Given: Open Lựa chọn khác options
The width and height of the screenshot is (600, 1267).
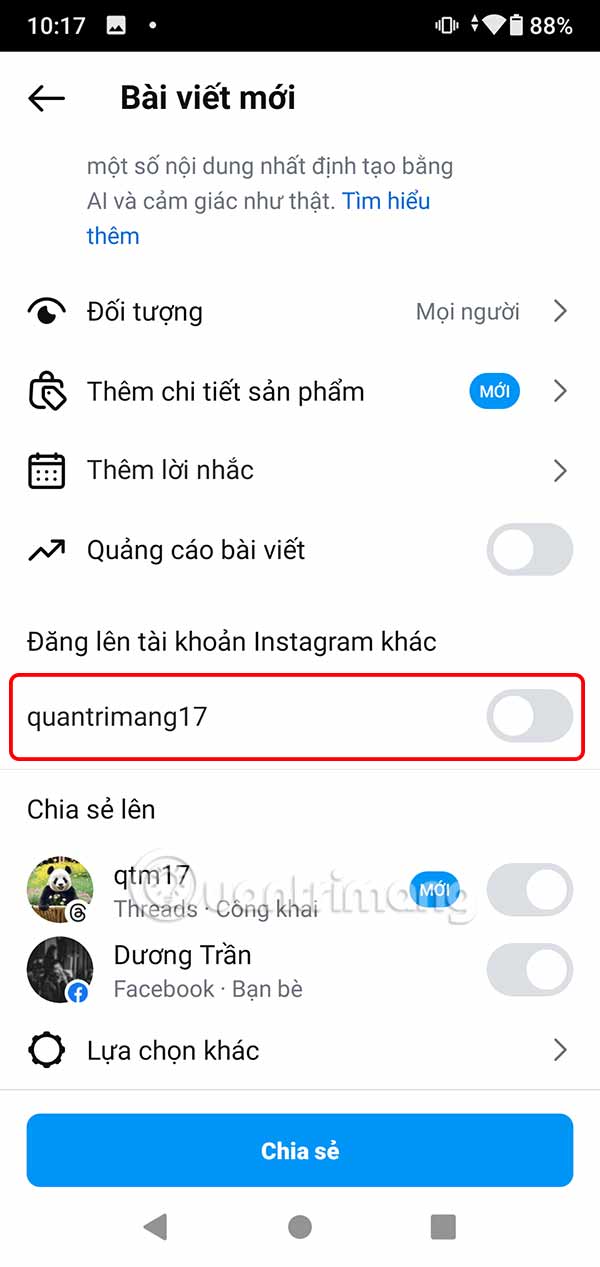Looking at the screenshot, I should 300,1050.
